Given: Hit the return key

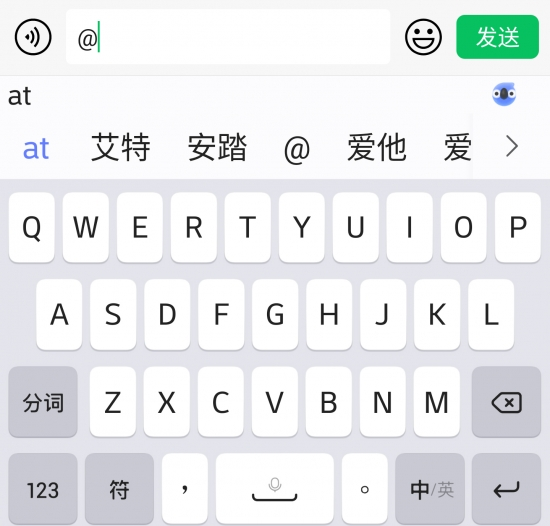Looking at the screenshot, I should coord(506,489).
